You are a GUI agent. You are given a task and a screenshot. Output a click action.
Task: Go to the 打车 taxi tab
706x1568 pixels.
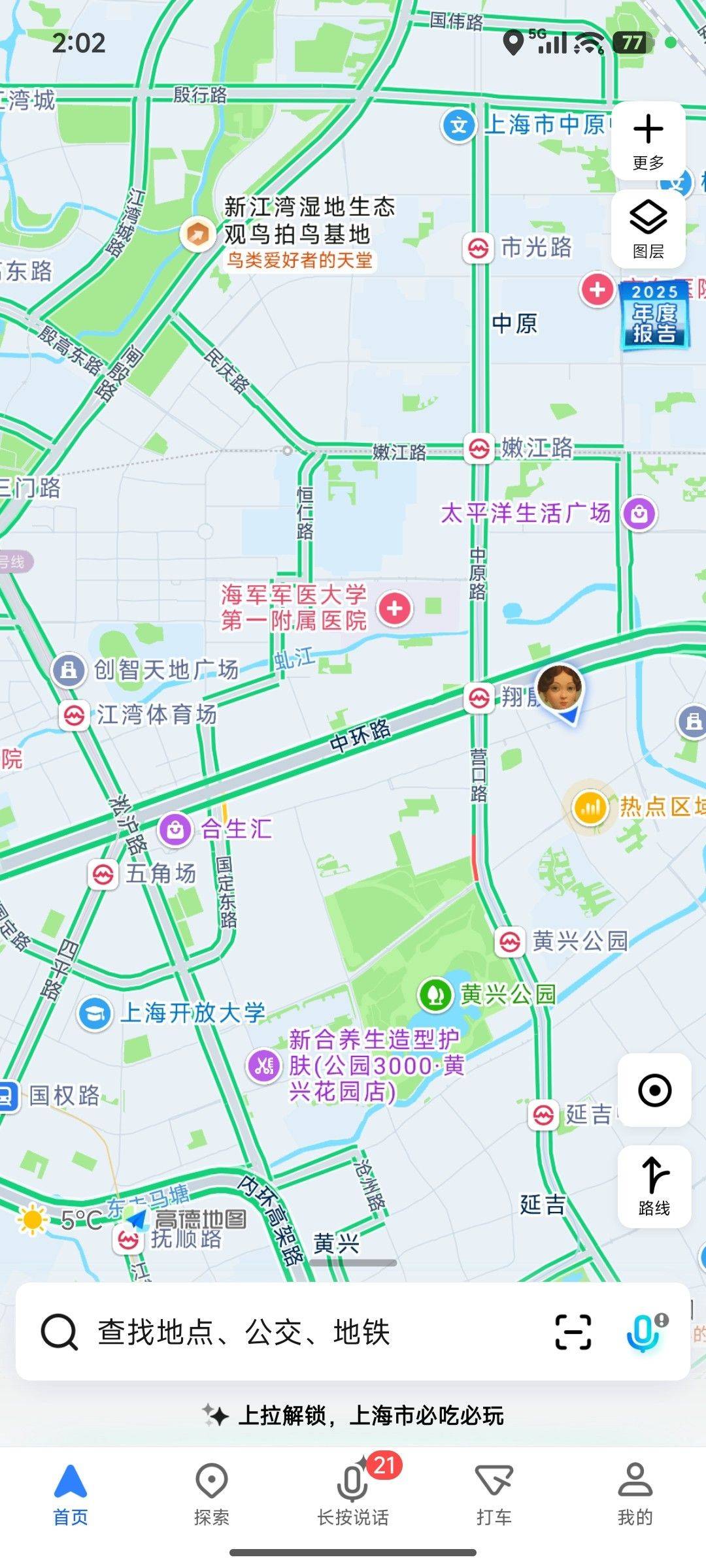[494, 1494]
